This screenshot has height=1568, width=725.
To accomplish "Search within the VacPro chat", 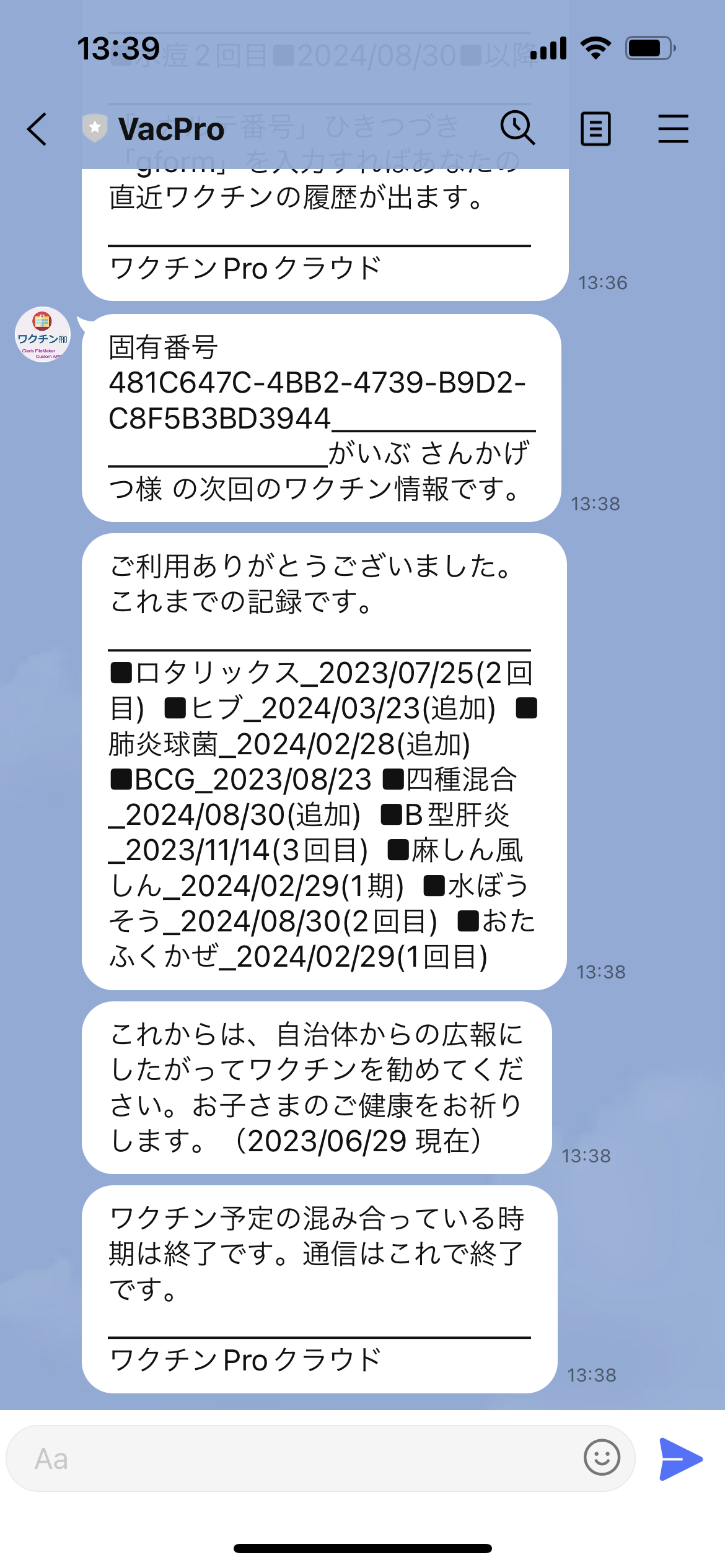I will (x=517, y=128).
